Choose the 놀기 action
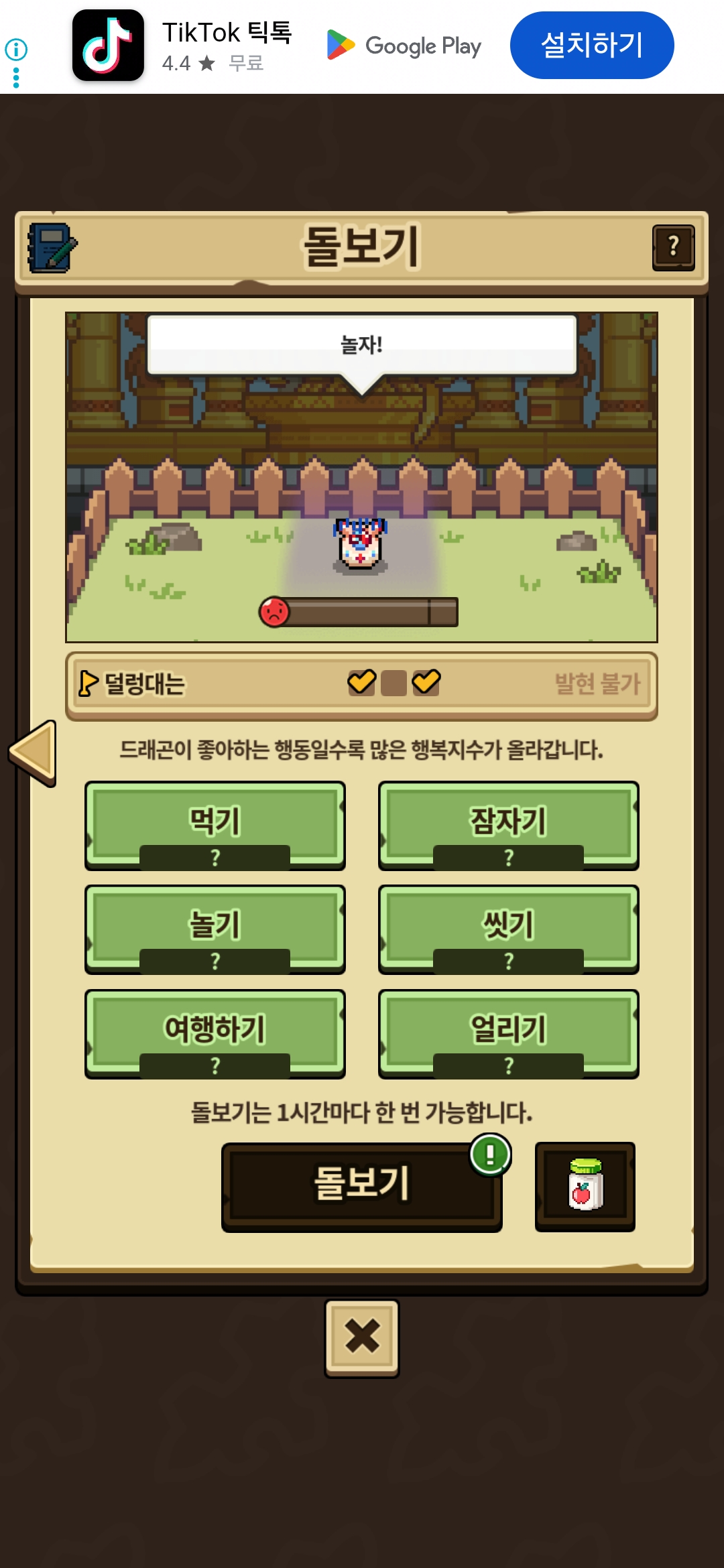724x1568 pixels. pyautogui.click(x=215, y=928)
